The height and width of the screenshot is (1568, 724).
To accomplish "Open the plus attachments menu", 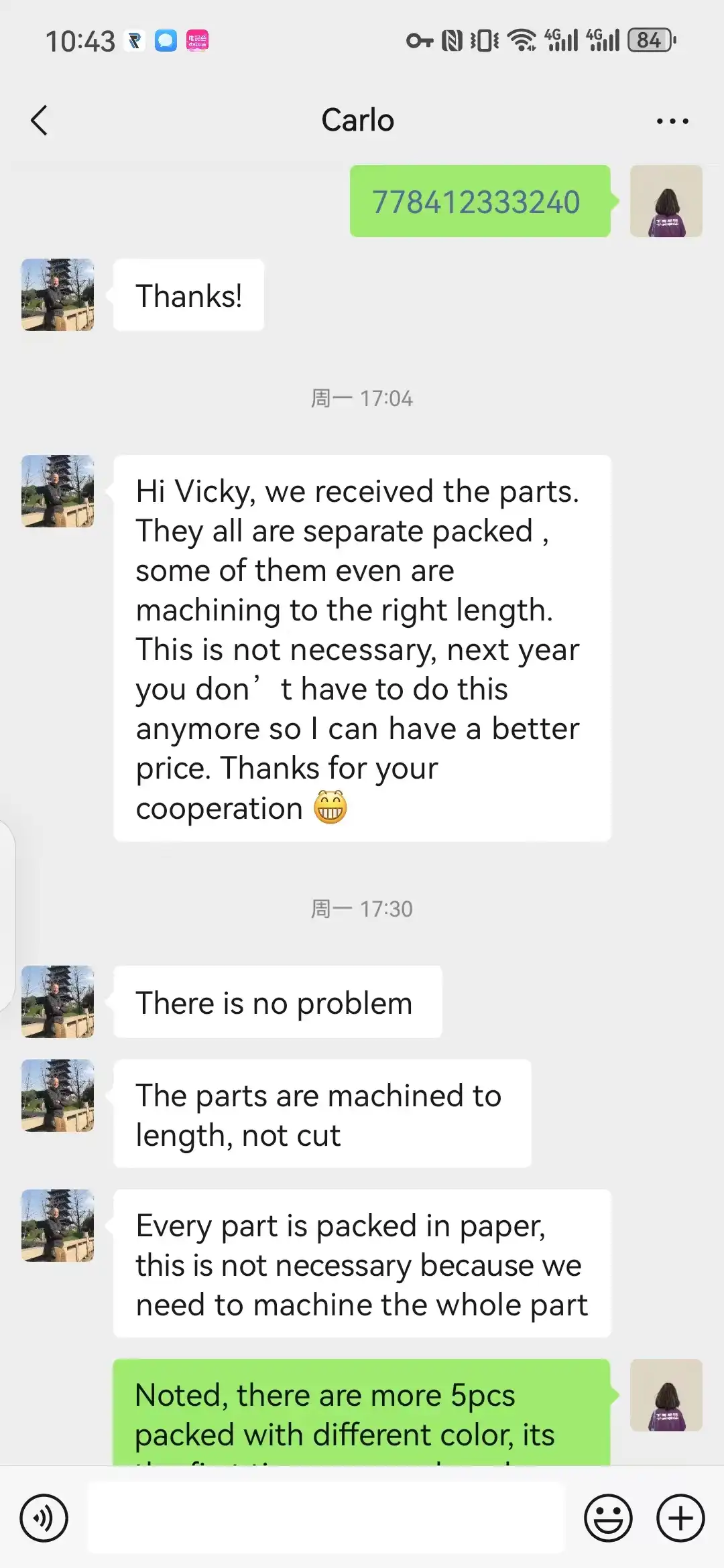I will [680, 1518].
